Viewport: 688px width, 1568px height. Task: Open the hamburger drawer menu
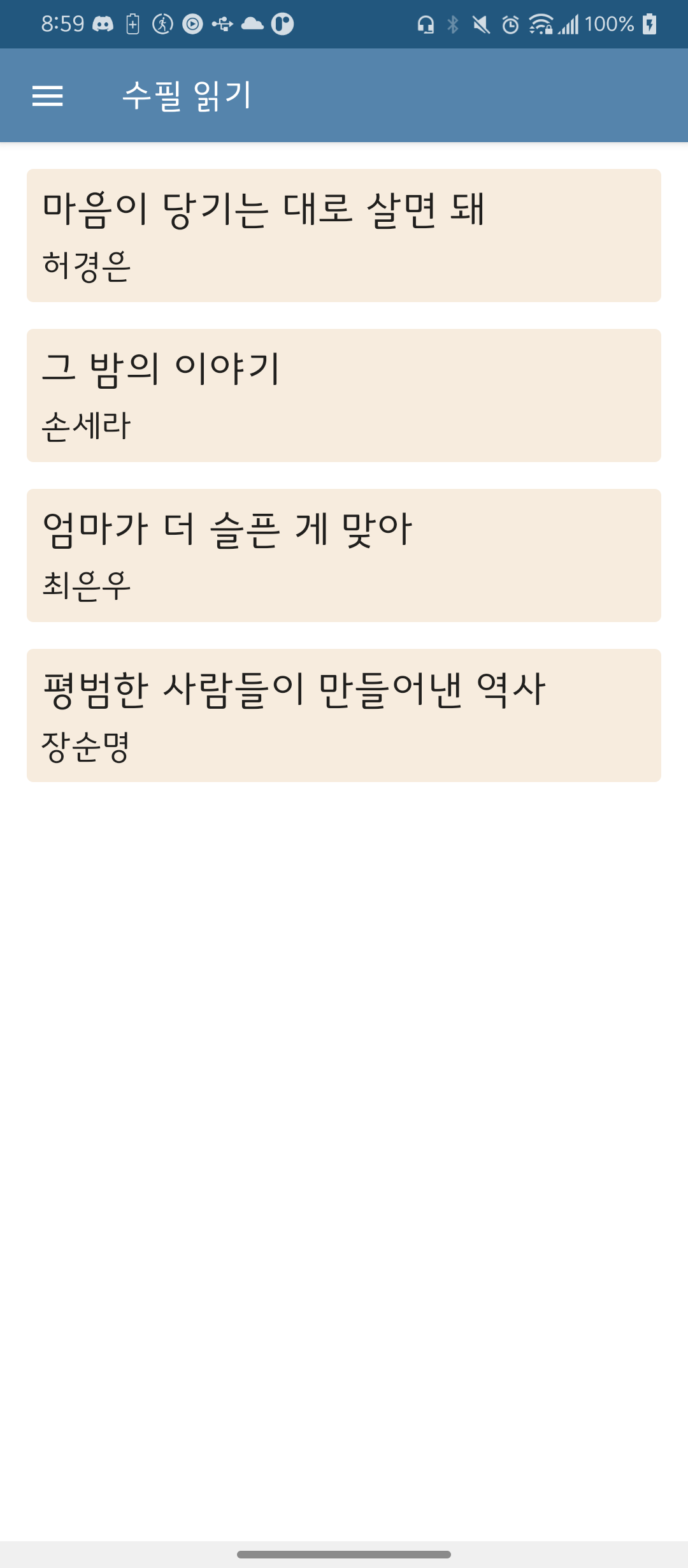pos(48,96)
